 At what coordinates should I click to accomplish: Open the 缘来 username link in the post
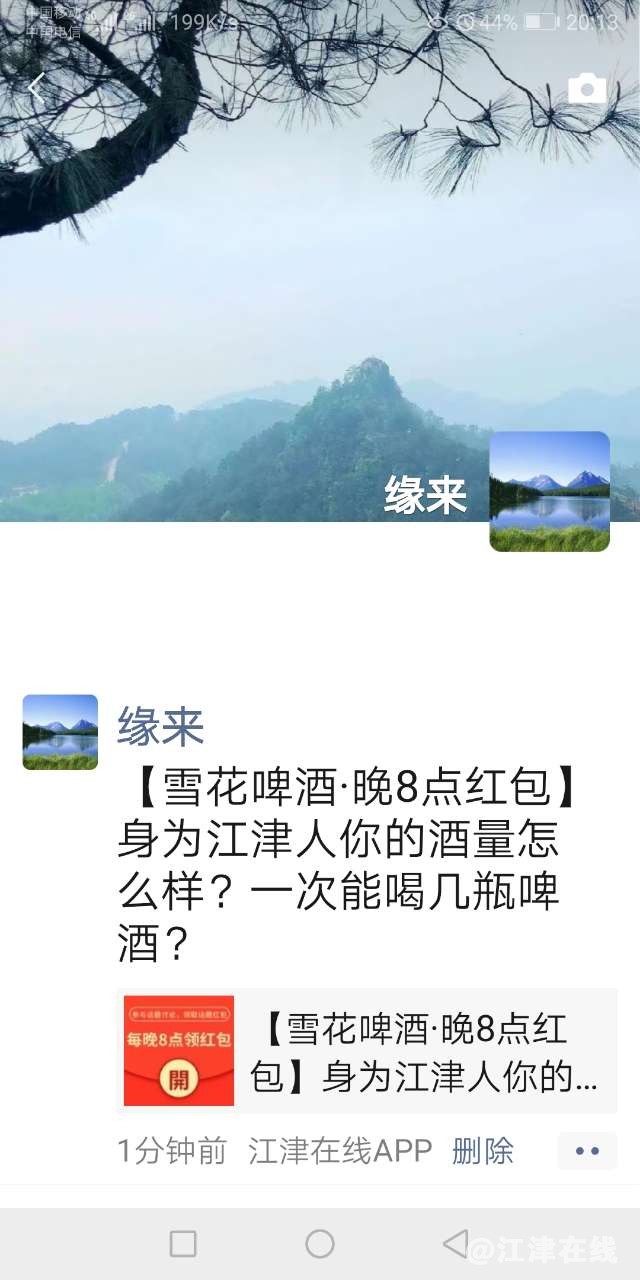(161, 726)
